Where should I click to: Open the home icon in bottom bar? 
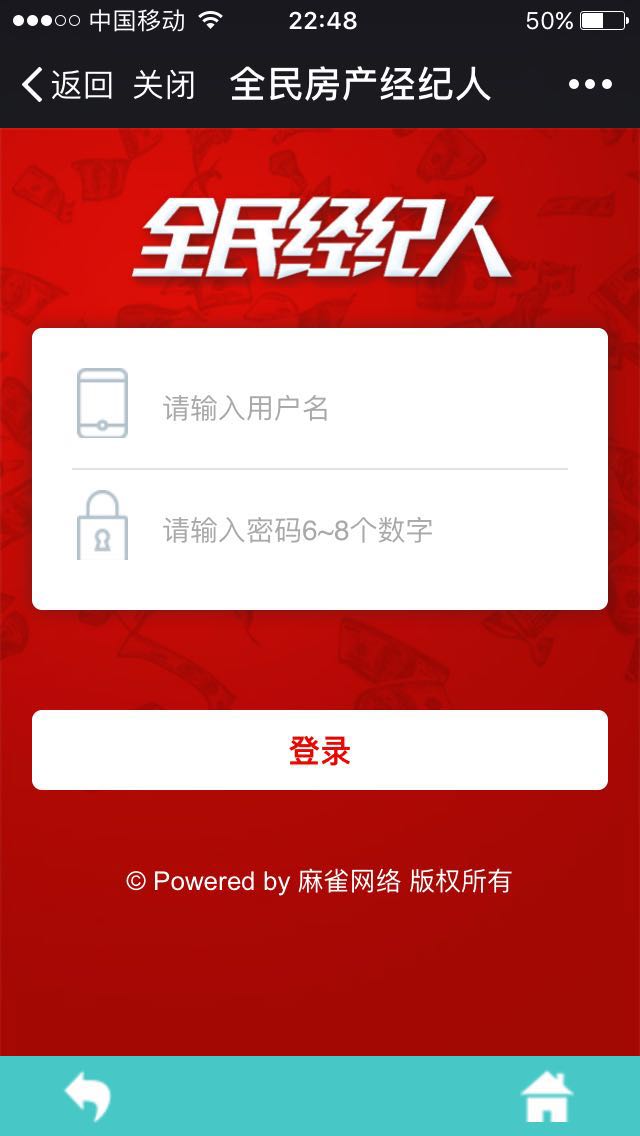pyautogui.click(x=547, y=1096)
